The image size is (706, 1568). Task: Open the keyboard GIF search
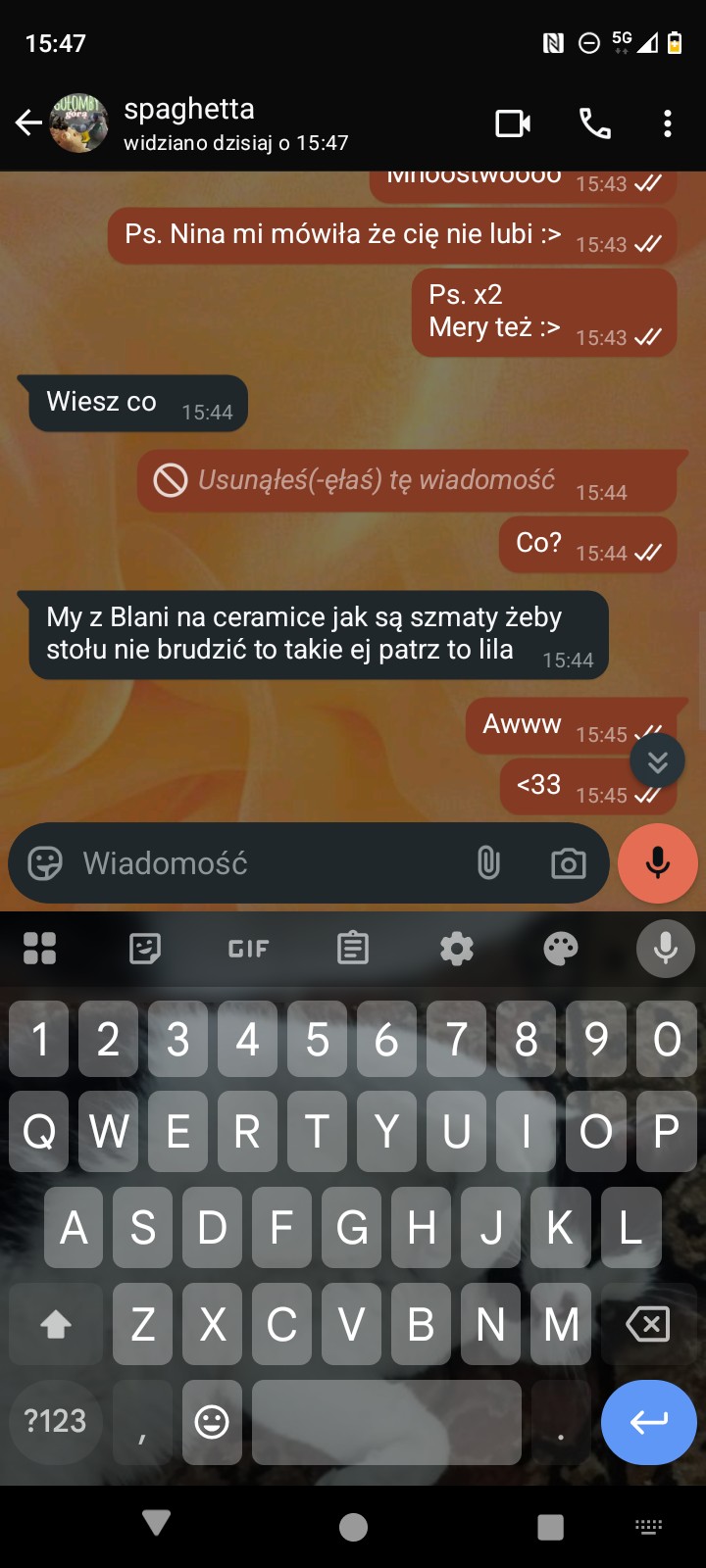[248, 949]
